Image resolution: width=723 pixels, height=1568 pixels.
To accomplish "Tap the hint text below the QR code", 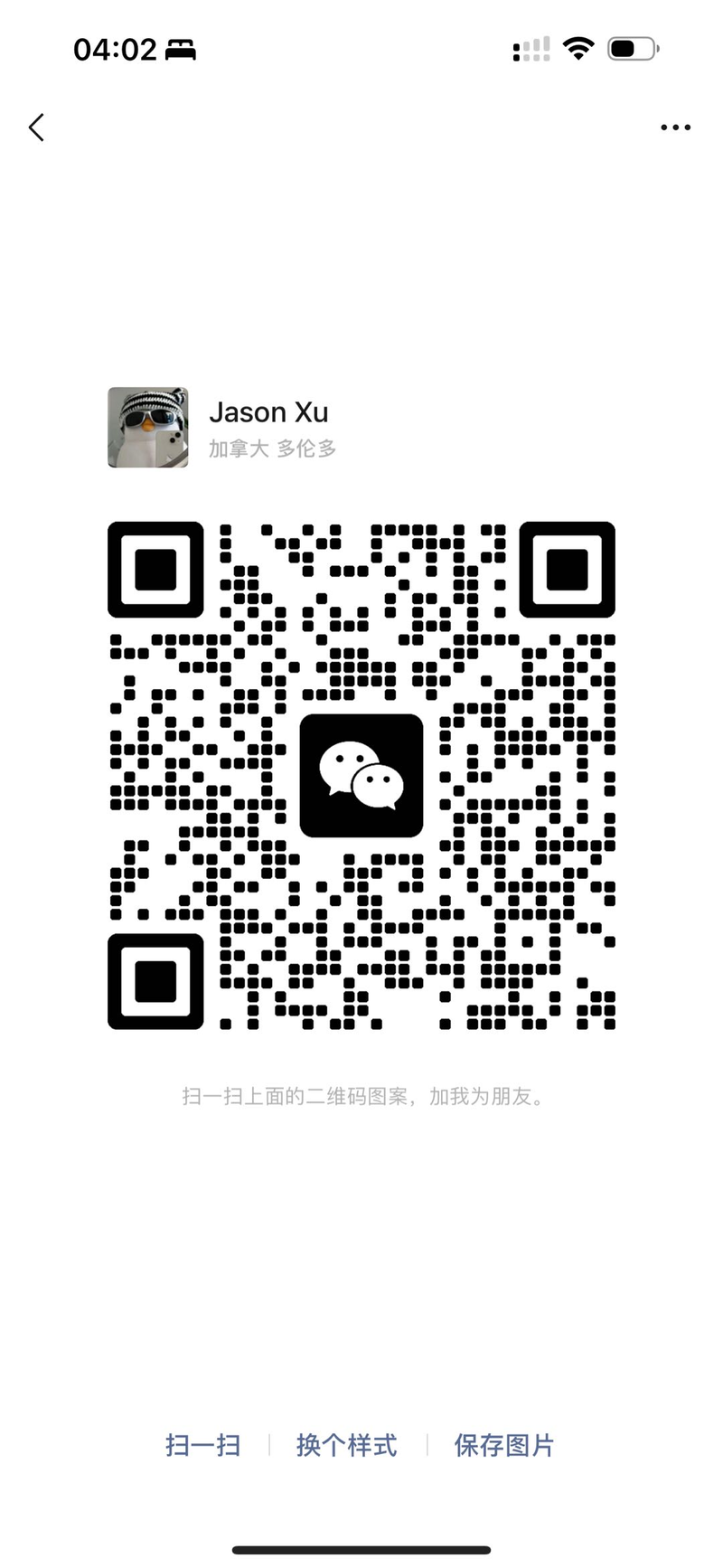I will pos(361,1097).
